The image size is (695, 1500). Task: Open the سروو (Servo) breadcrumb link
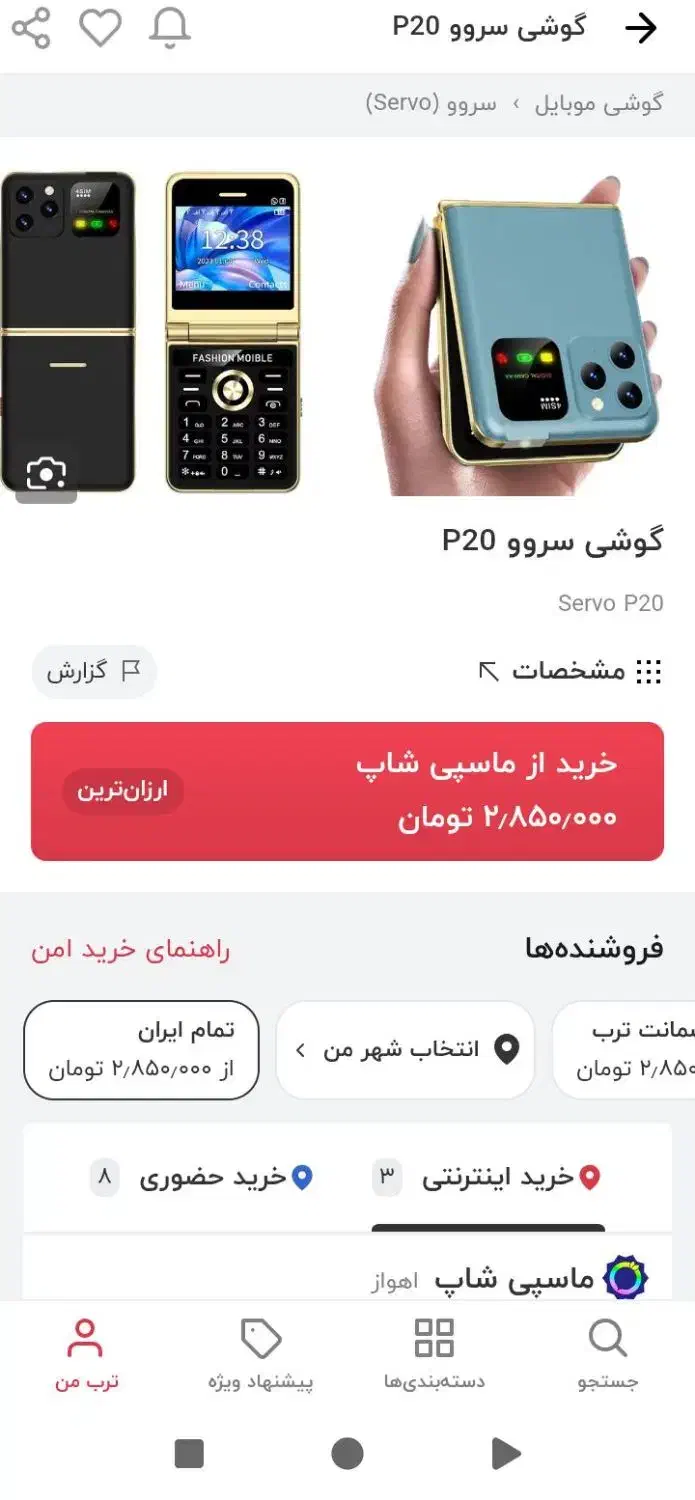(x=431, y=104)
